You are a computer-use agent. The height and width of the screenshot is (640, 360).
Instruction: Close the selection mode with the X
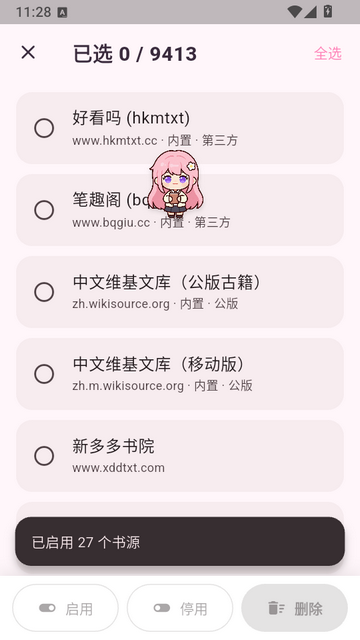click(28, 53)
